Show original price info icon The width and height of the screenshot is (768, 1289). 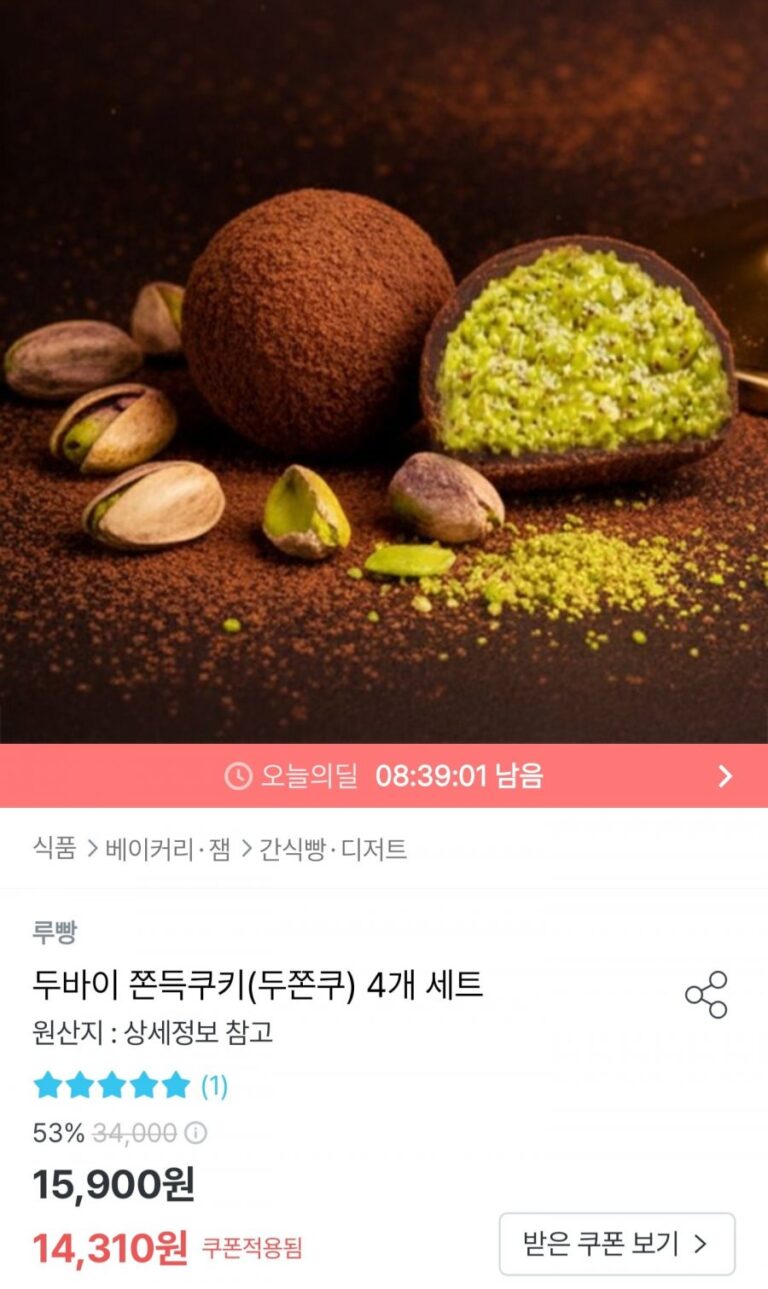(197, 1133)
